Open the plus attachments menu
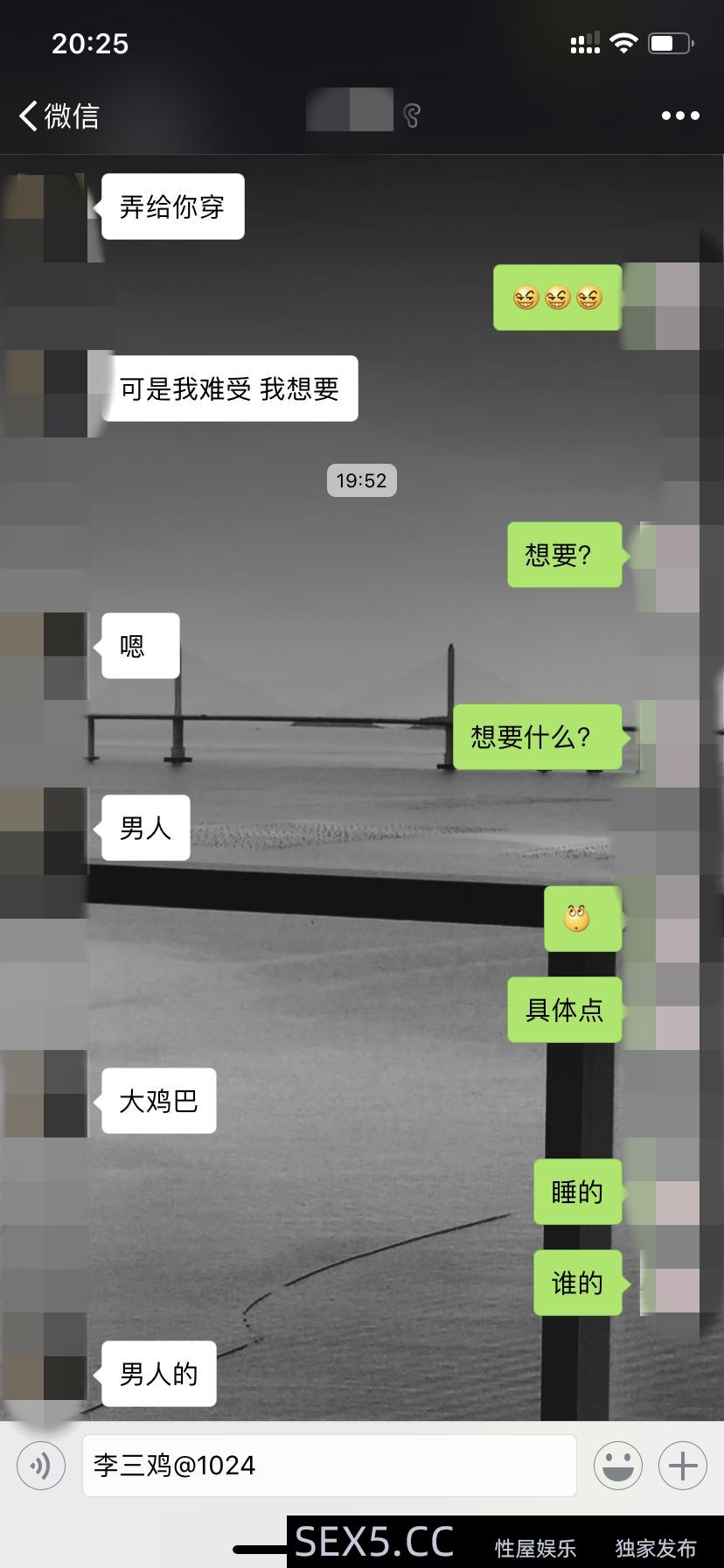Image resolution: width=724 pixels, height=1568 pixels. [682, 1465]
